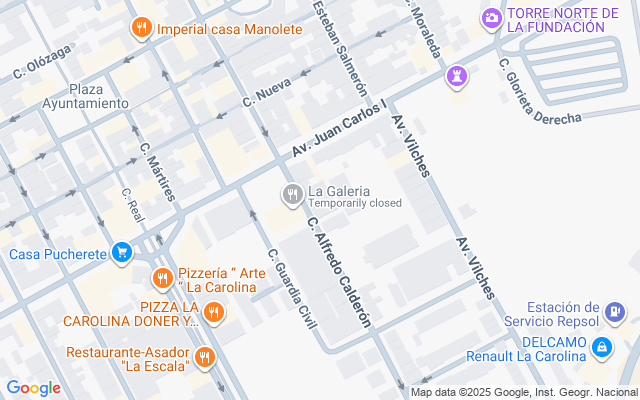Open Restaurante-Asador La Escala marker
640x400 pixels.
[x=204, y=356]
